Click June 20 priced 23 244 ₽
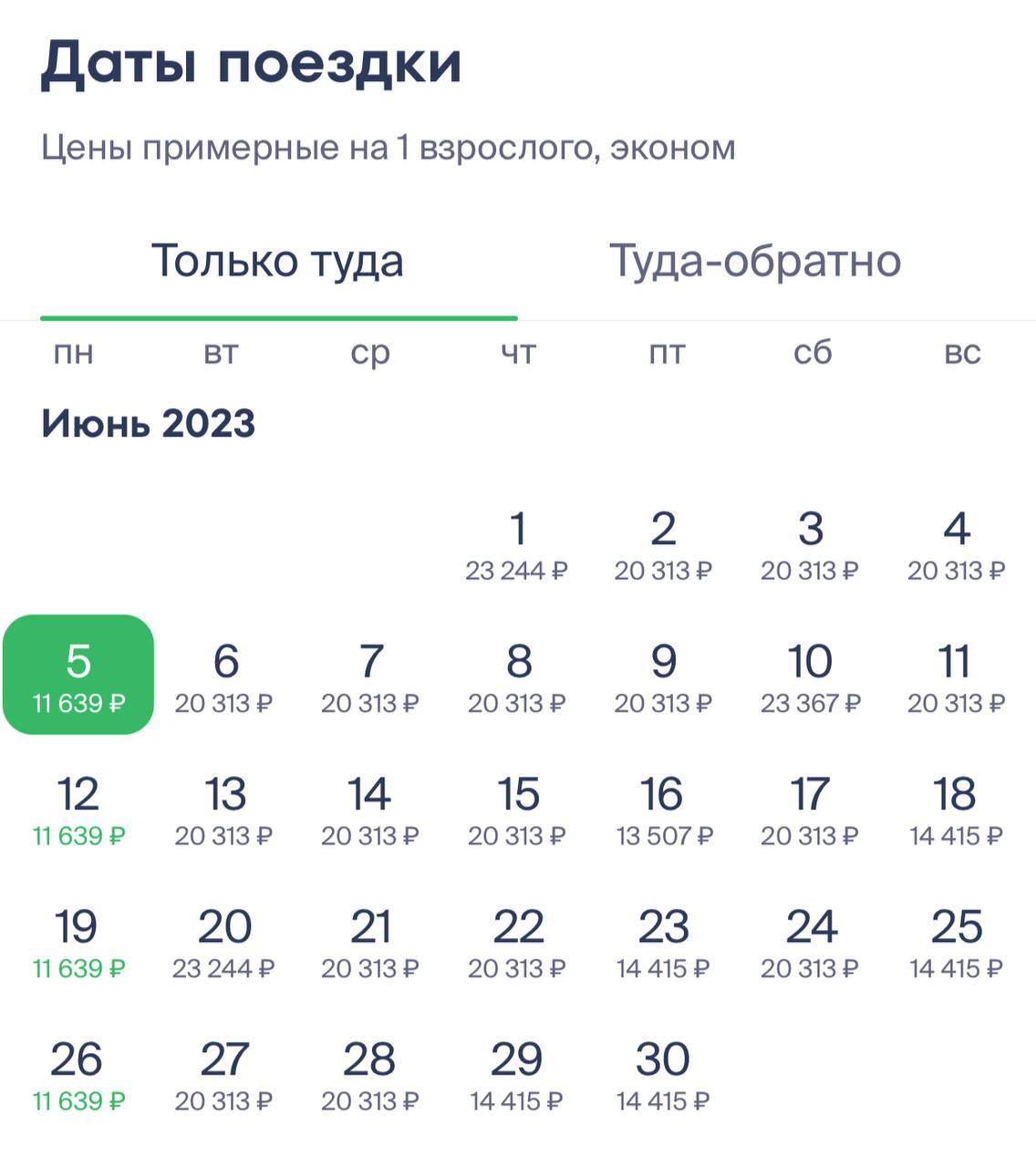This screenshot has height=1167, width=1036. (x=224, y=941)
